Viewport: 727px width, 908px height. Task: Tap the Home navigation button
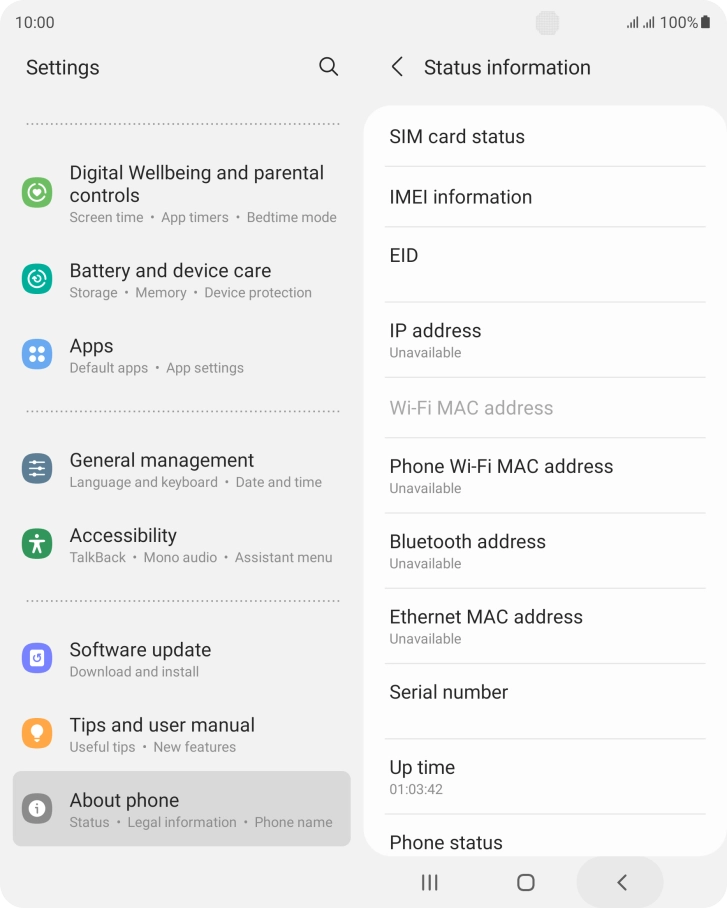point(523,882)
